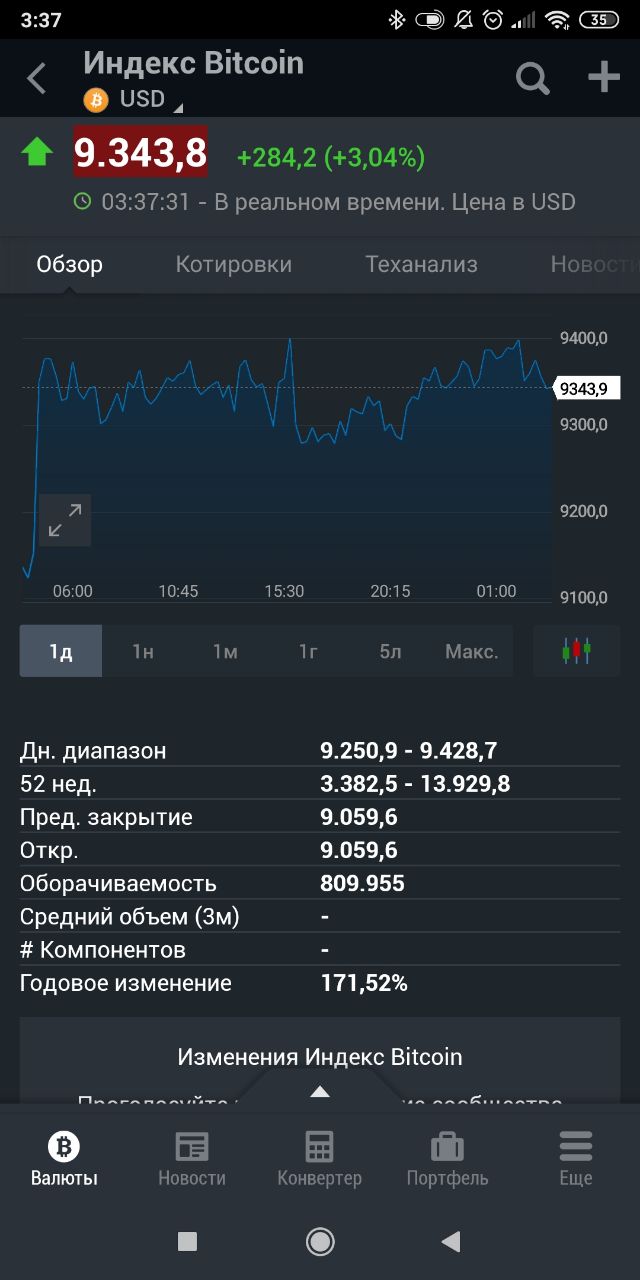Screen dimensions: 640x1280
Task: Switch to candlestick chart view
Action: (577, 651)
